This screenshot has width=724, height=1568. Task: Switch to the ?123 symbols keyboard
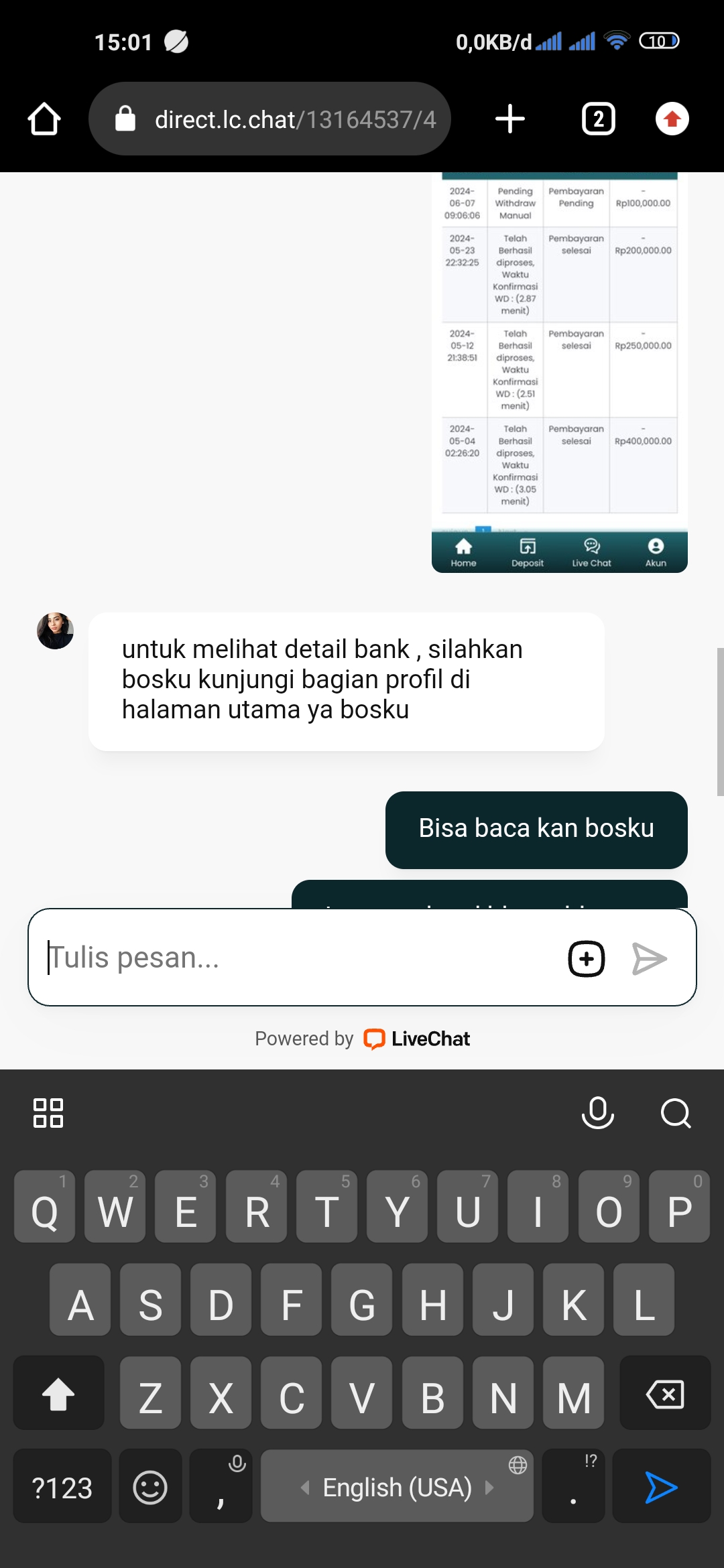(x=62, y=1488)
